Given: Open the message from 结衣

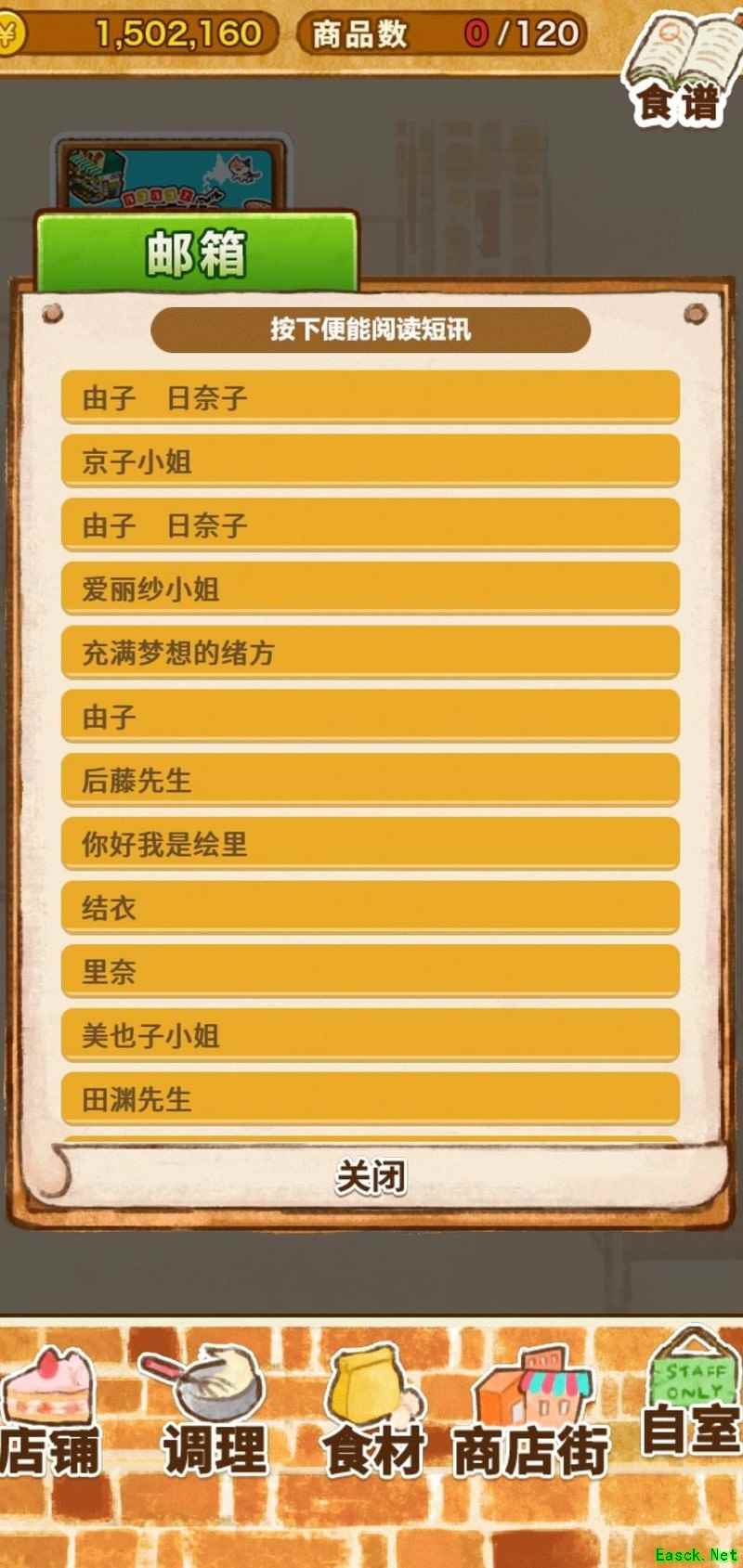Looking at the screenshot, I should click(370, 907).
